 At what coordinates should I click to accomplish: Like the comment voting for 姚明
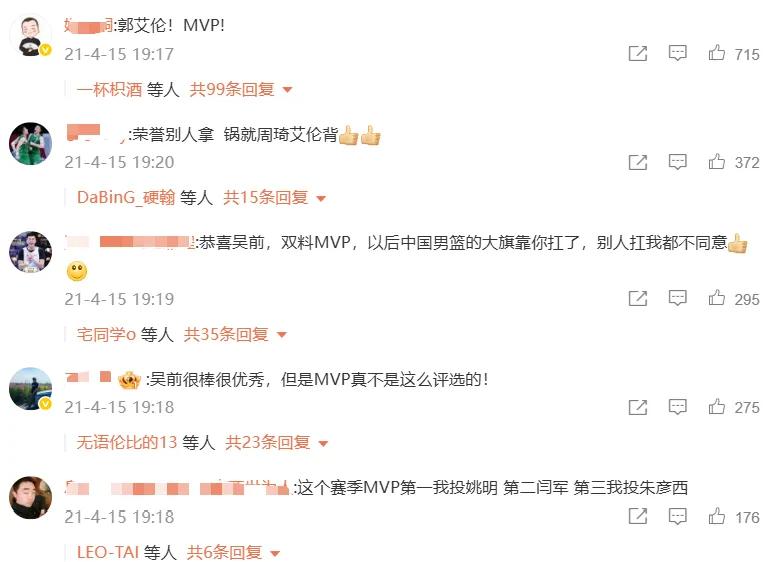coord(717,517)
